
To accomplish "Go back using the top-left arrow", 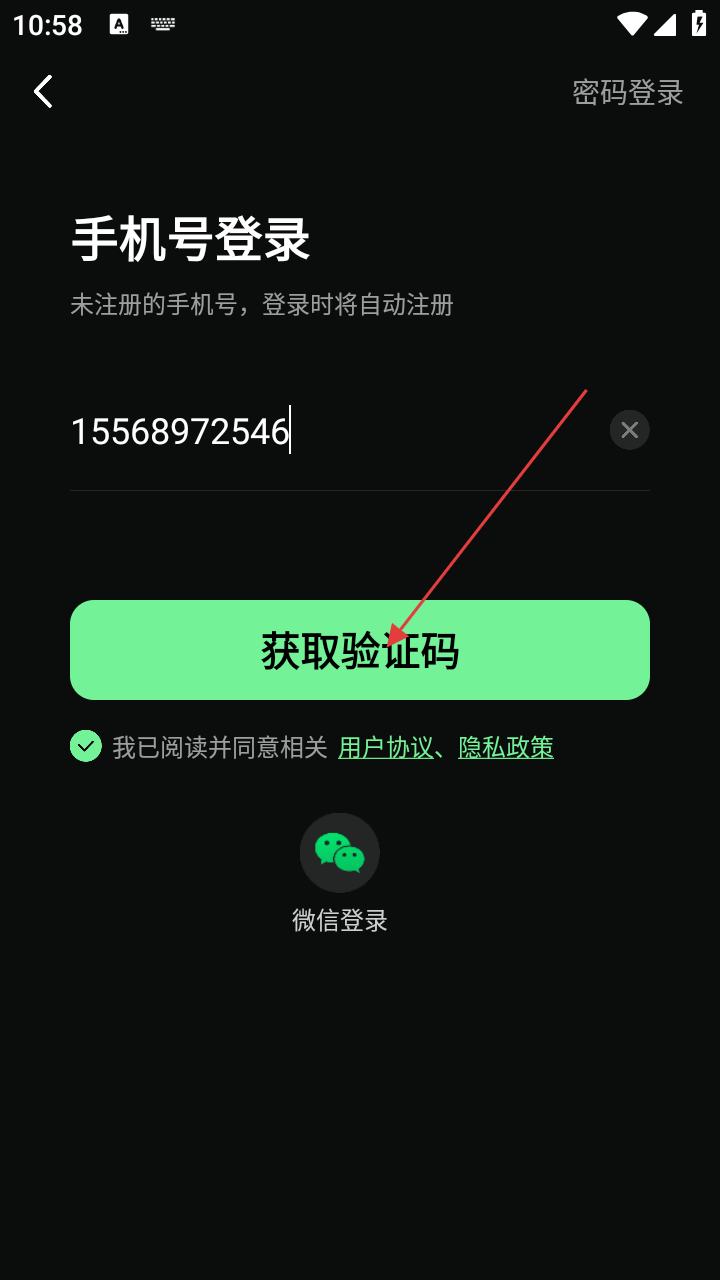I will [43, 92].
